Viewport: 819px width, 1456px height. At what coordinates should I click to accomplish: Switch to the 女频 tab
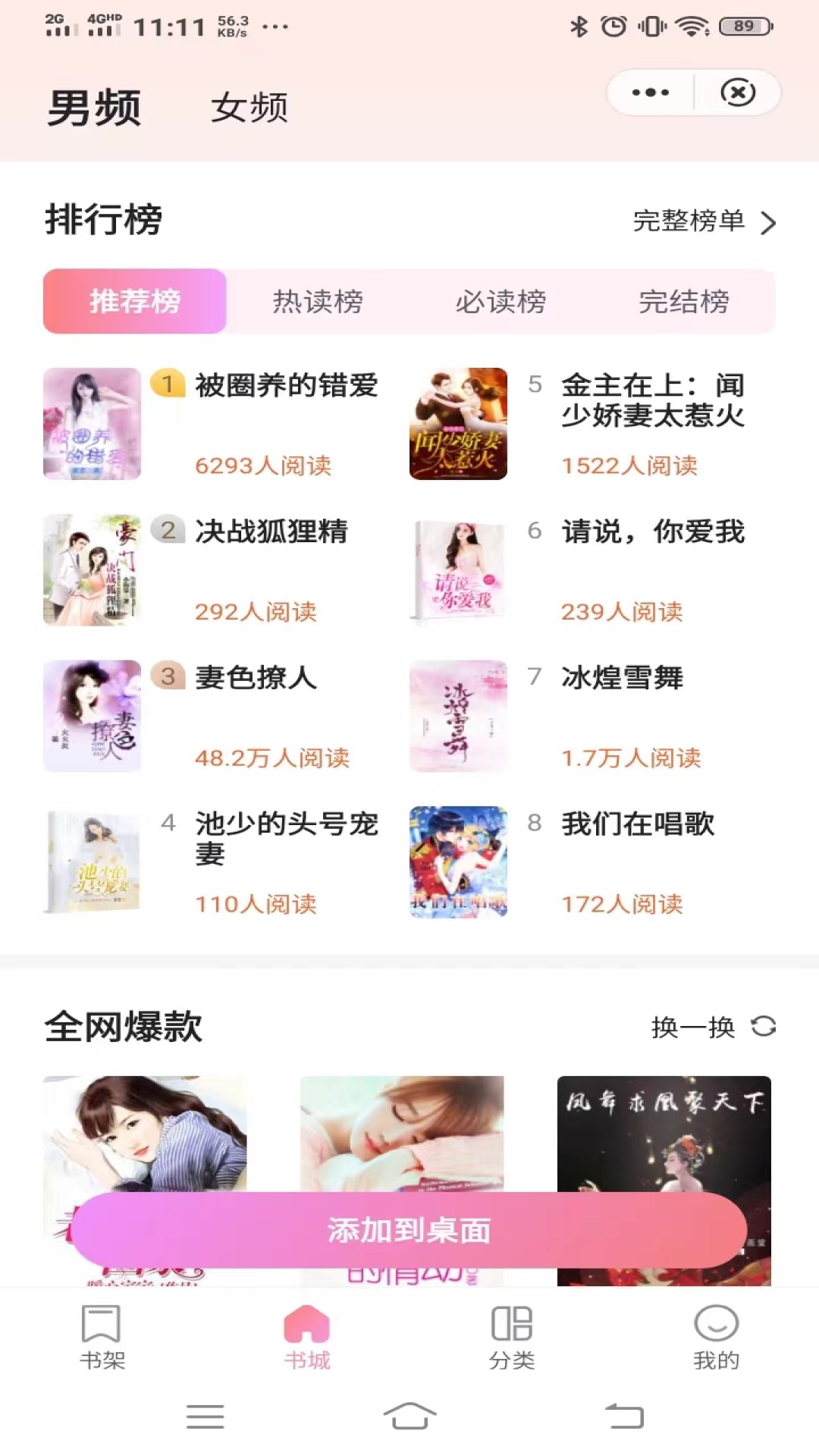tap(249, 108)
